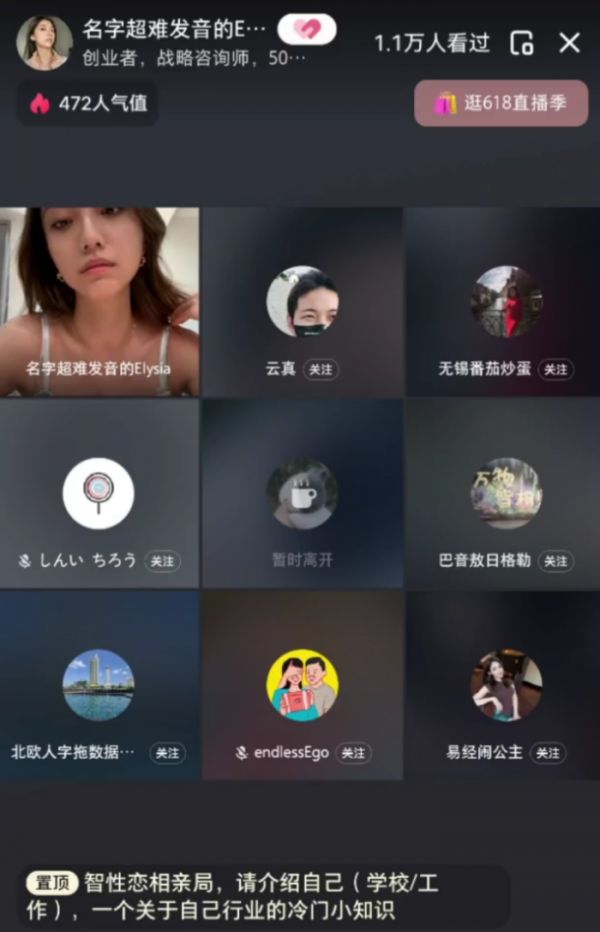Follow endlessEgo

[x=353, y=752]
